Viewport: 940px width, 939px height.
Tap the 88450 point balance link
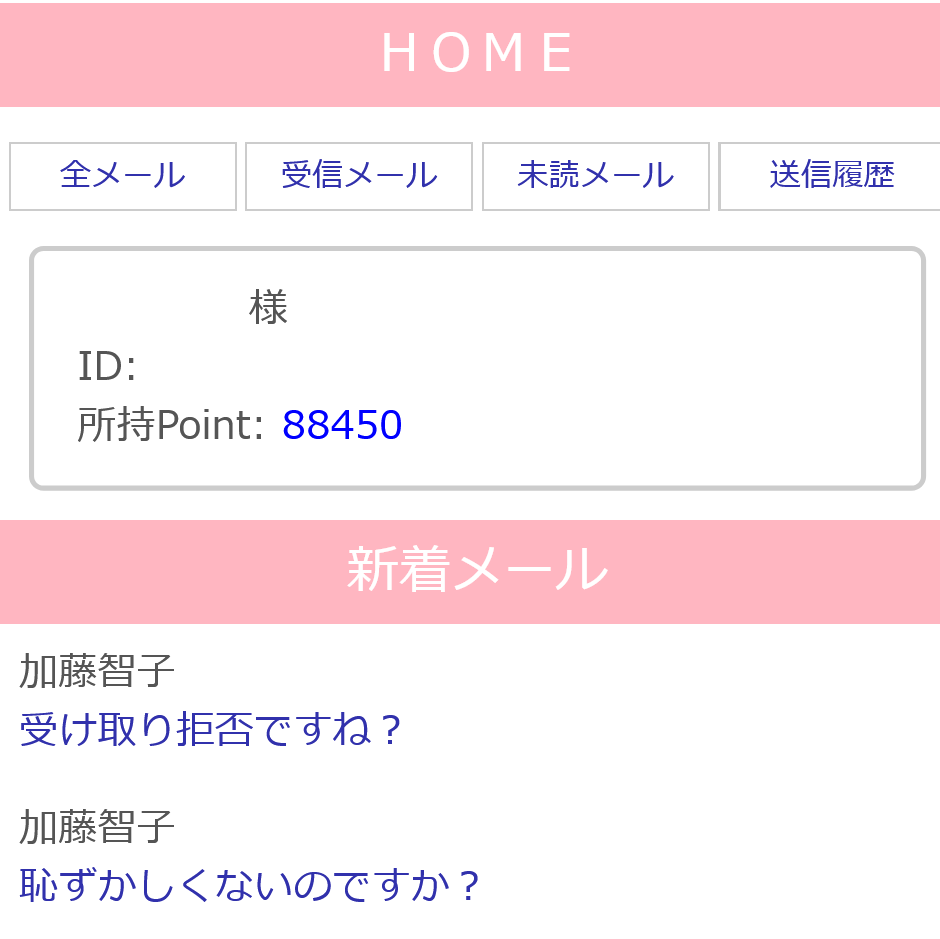coord(342,426)
